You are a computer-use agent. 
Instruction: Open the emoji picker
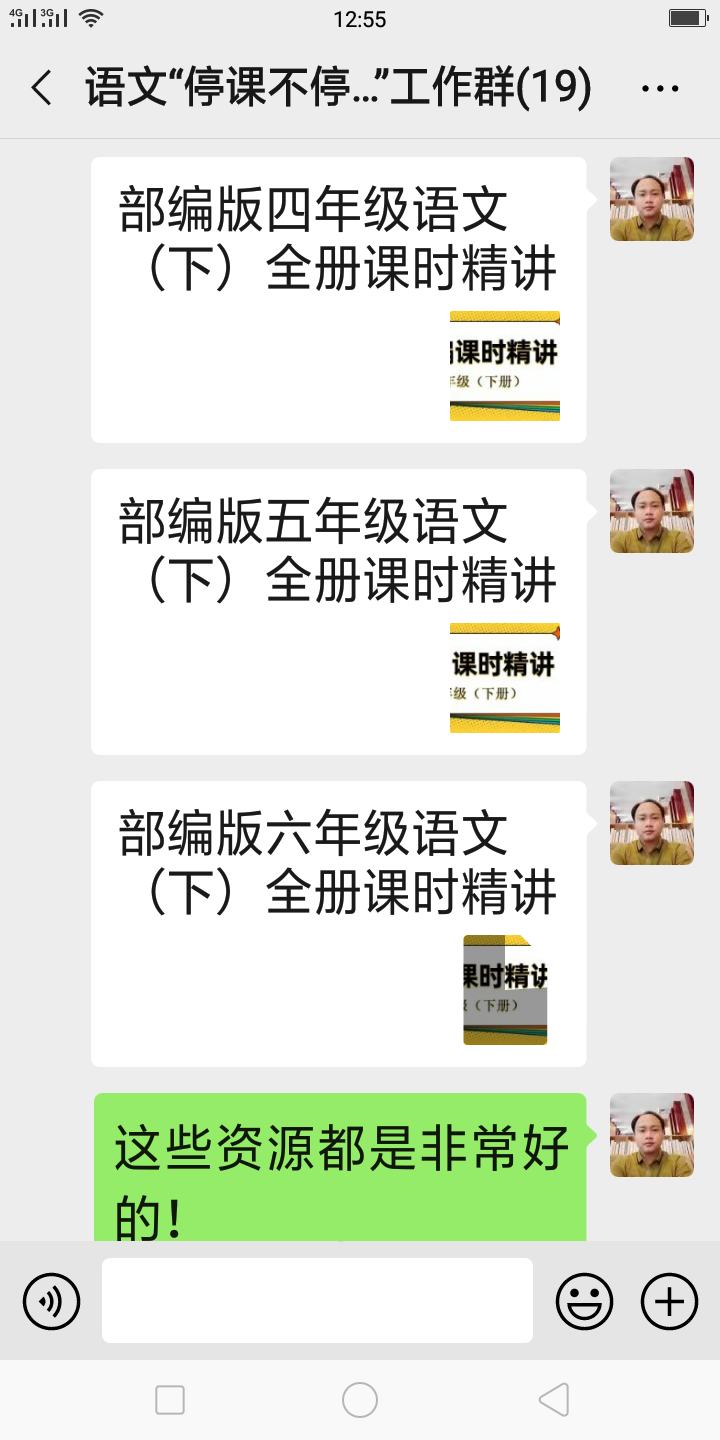pos(584,1301)
